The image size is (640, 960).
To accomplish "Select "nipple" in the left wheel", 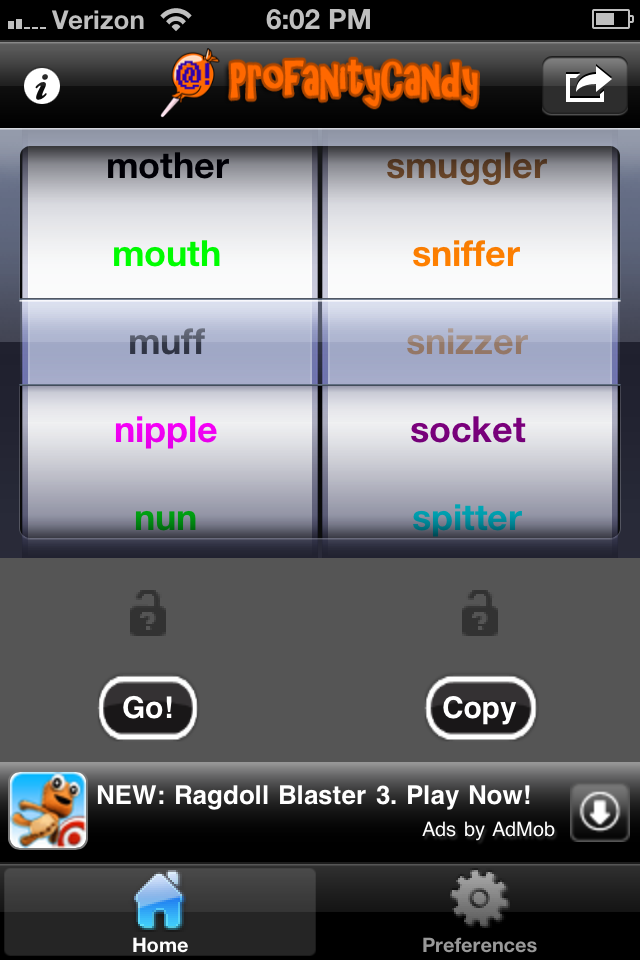I will coord(166,431).
